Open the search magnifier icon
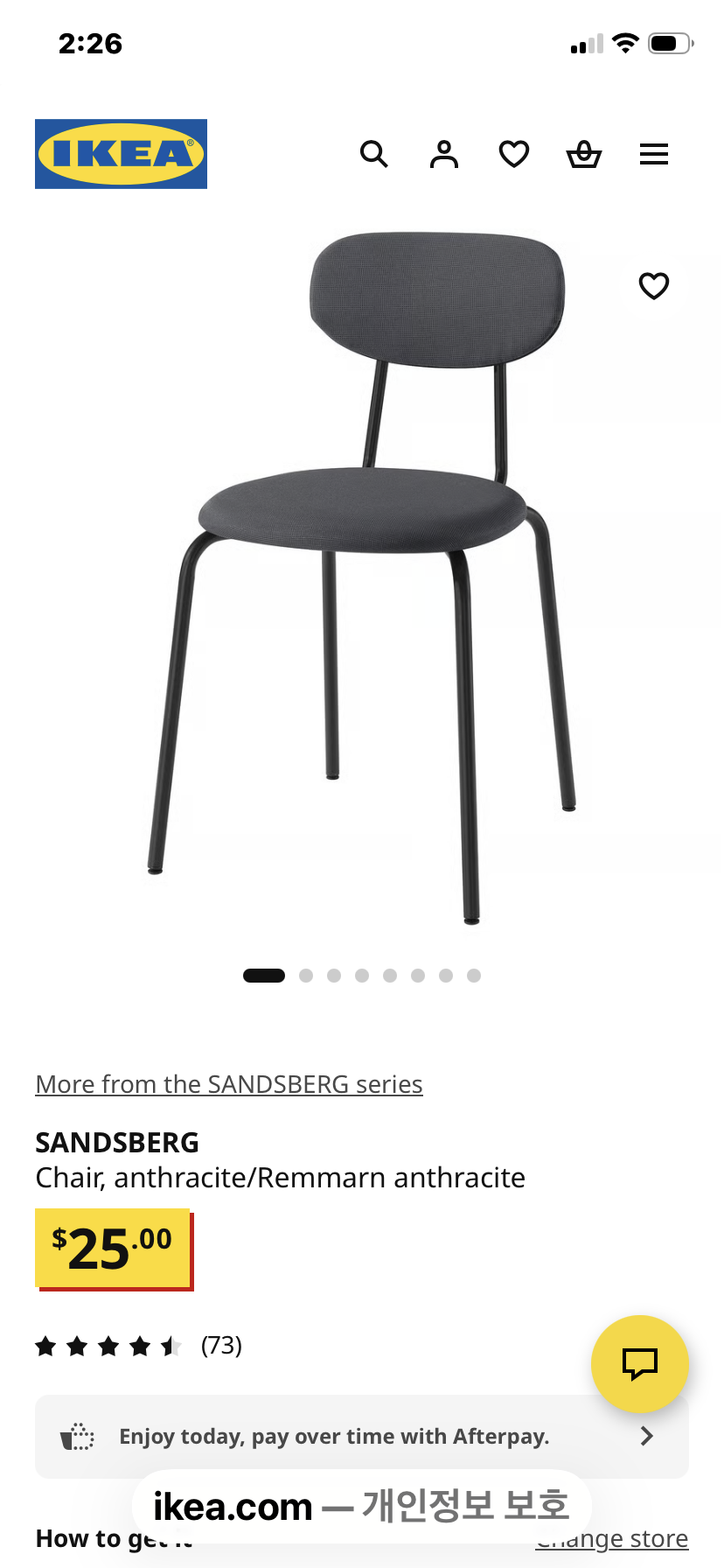This screenshot has width=724, height=1568. tap(374, 154)
